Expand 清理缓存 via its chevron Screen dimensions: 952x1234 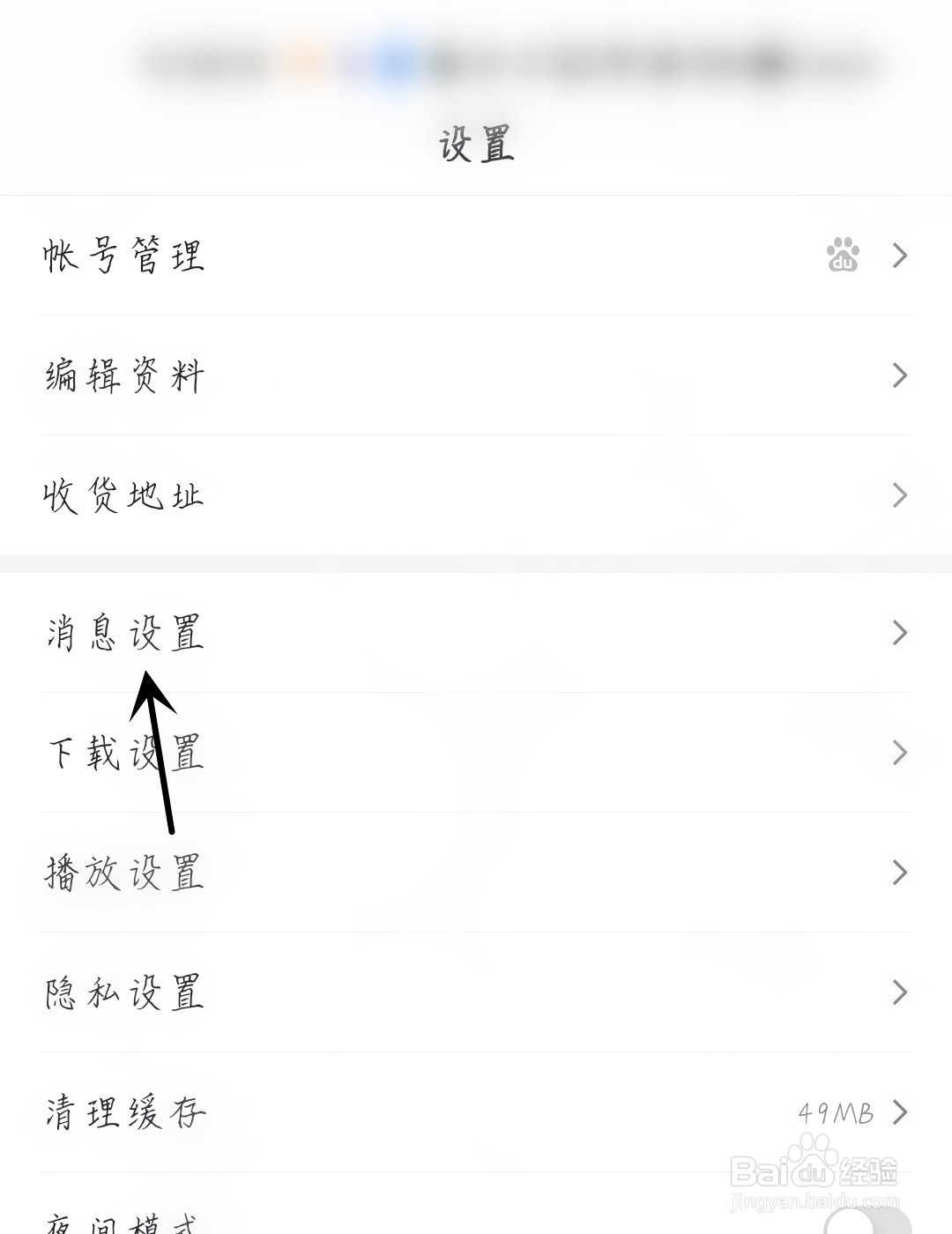[x=900, y=1111]
